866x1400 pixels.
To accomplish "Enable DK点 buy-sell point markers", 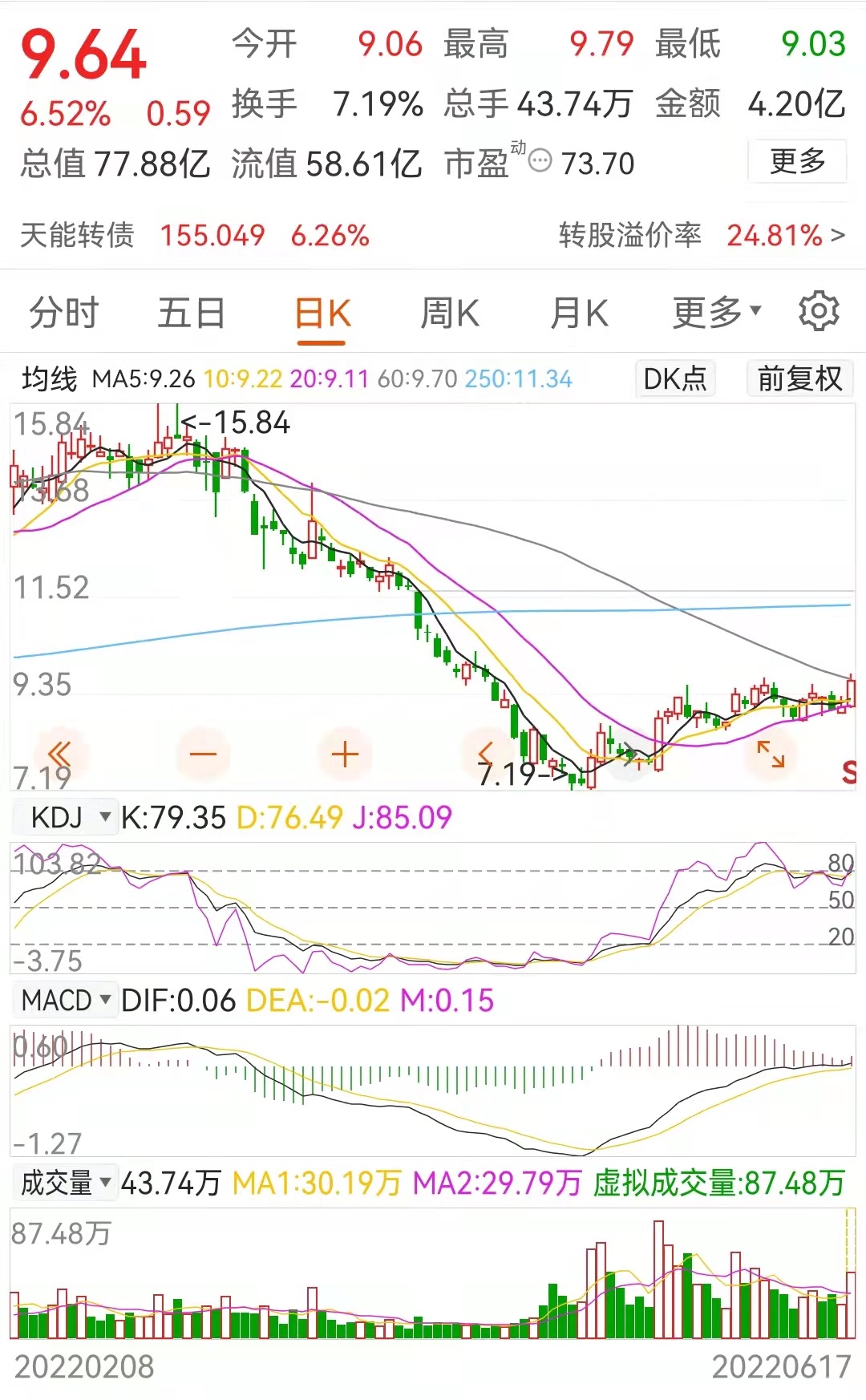I will click(674, 377).
